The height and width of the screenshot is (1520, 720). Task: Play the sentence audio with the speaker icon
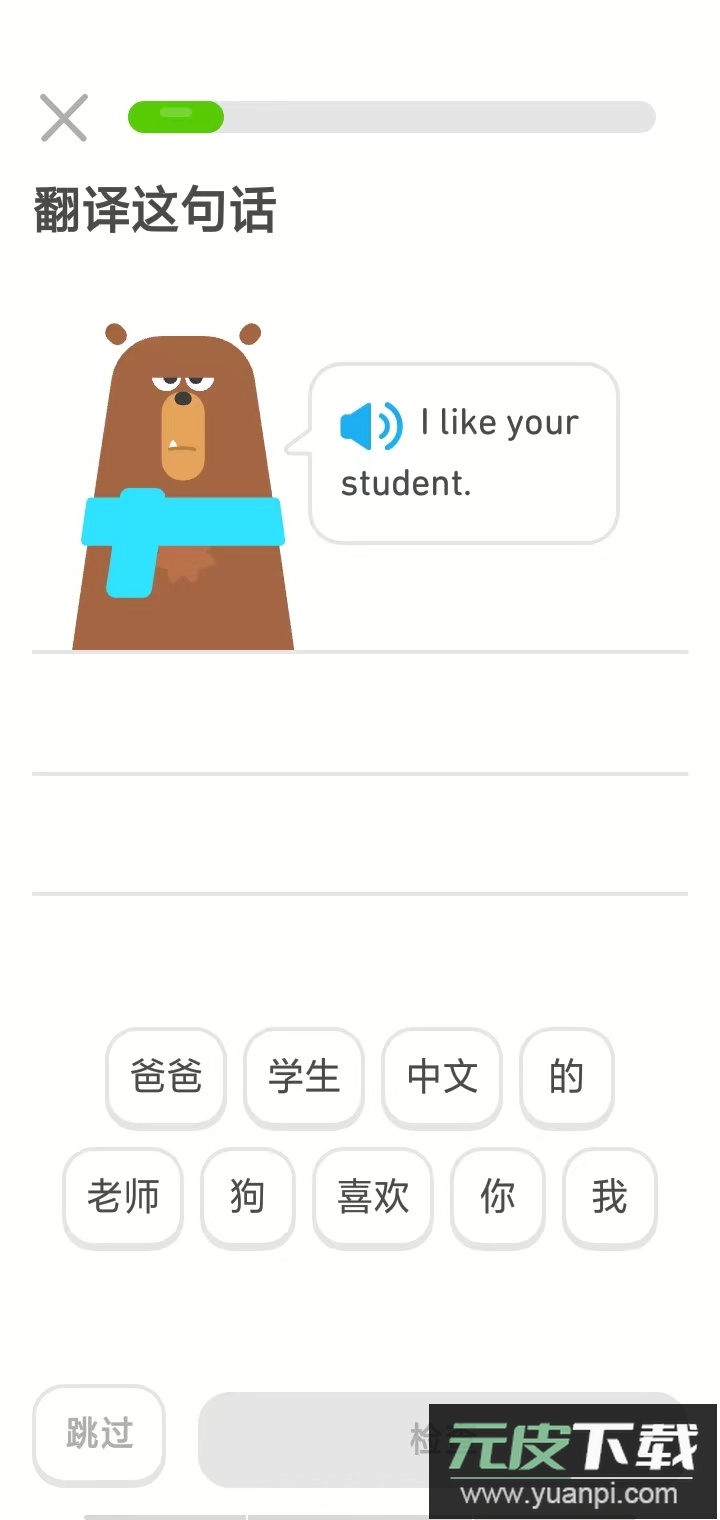tap(370, 426)
